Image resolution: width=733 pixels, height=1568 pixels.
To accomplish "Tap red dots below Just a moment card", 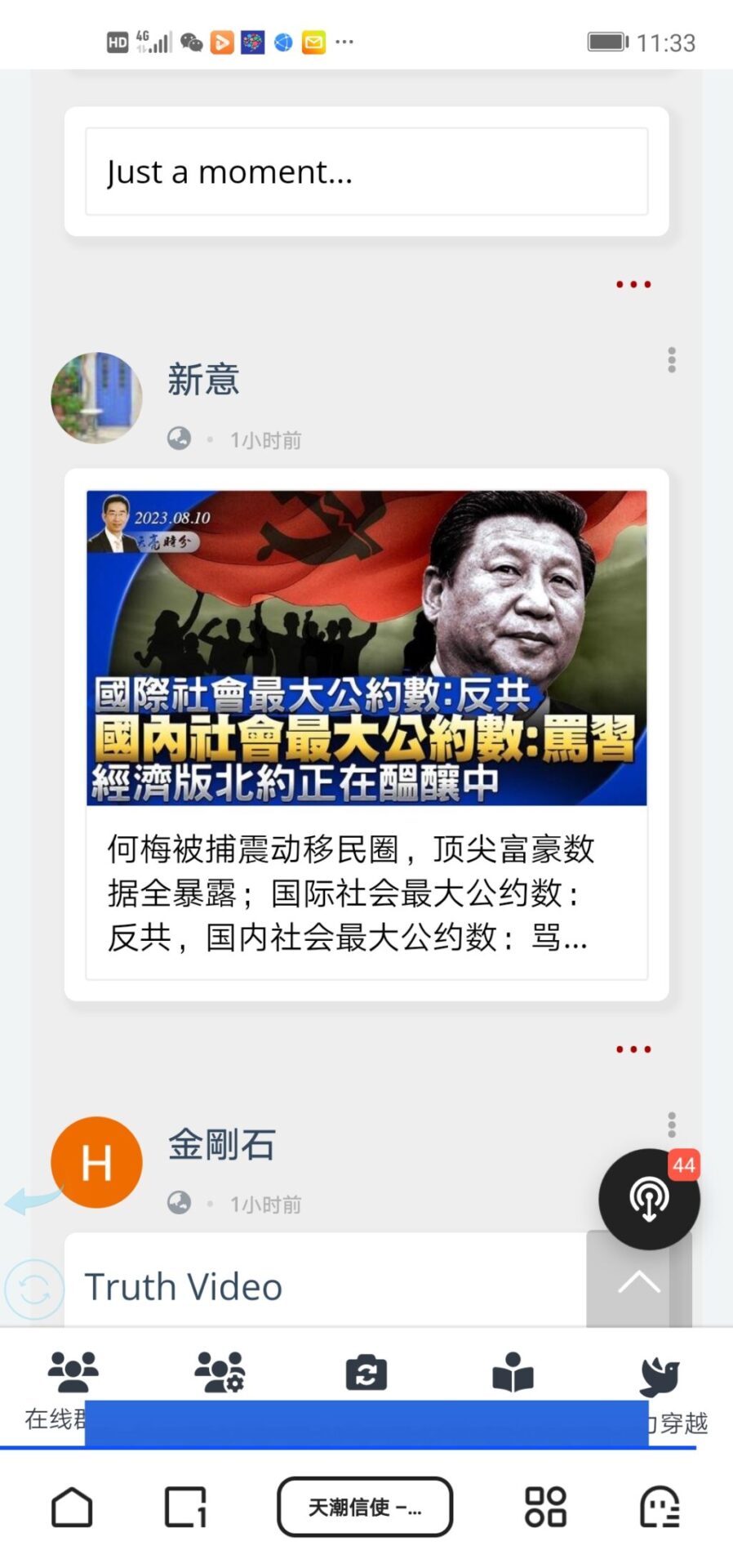I will click(x=633, y=284).
